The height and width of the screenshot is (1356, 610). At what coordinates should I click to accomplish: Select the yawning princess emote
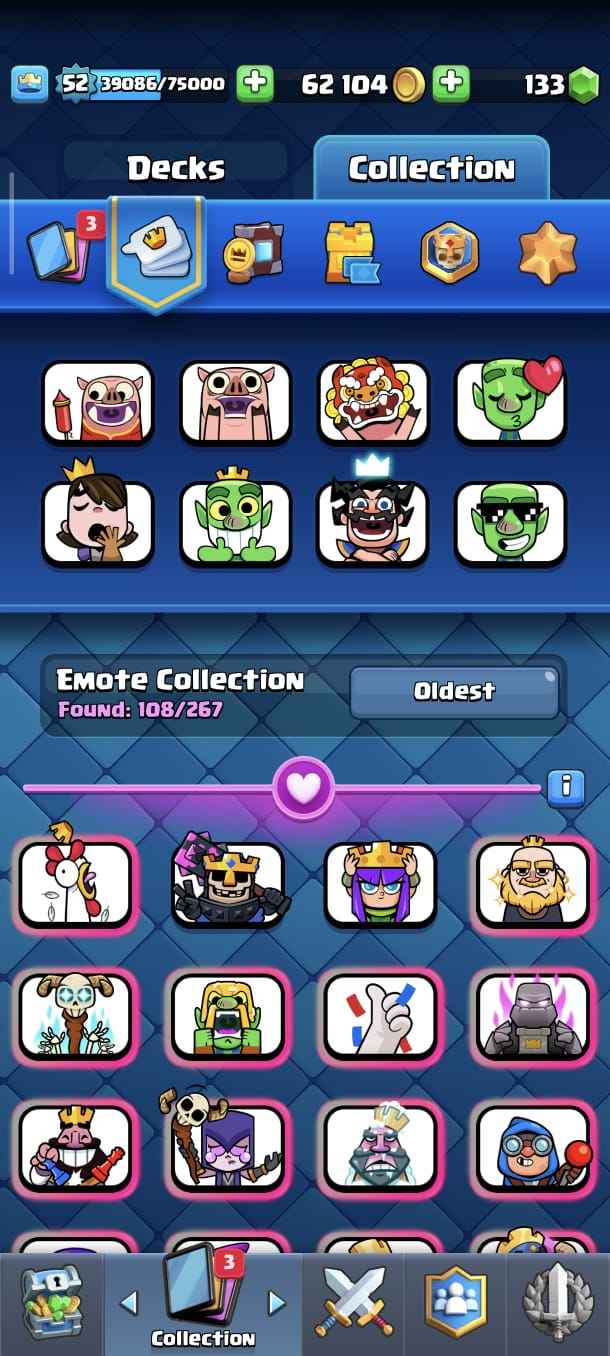click(x=97, y=522)
